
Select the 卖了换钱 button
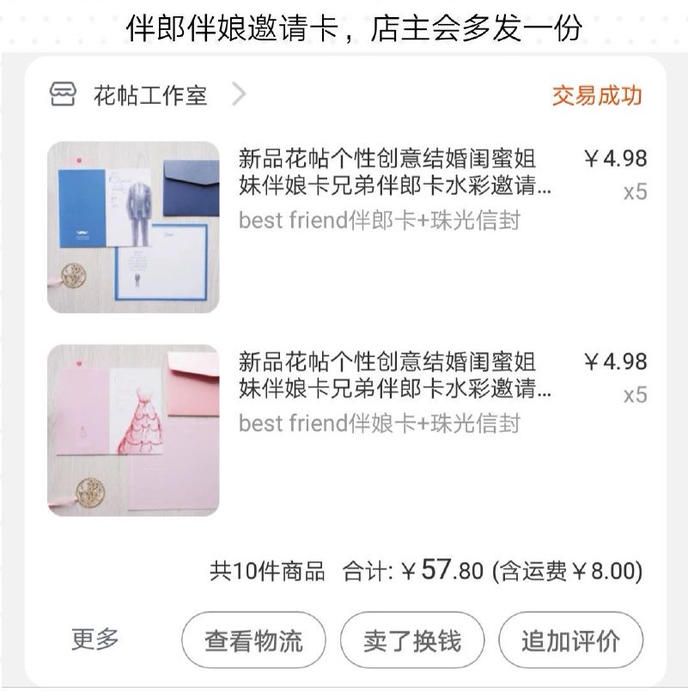point(412,640)
